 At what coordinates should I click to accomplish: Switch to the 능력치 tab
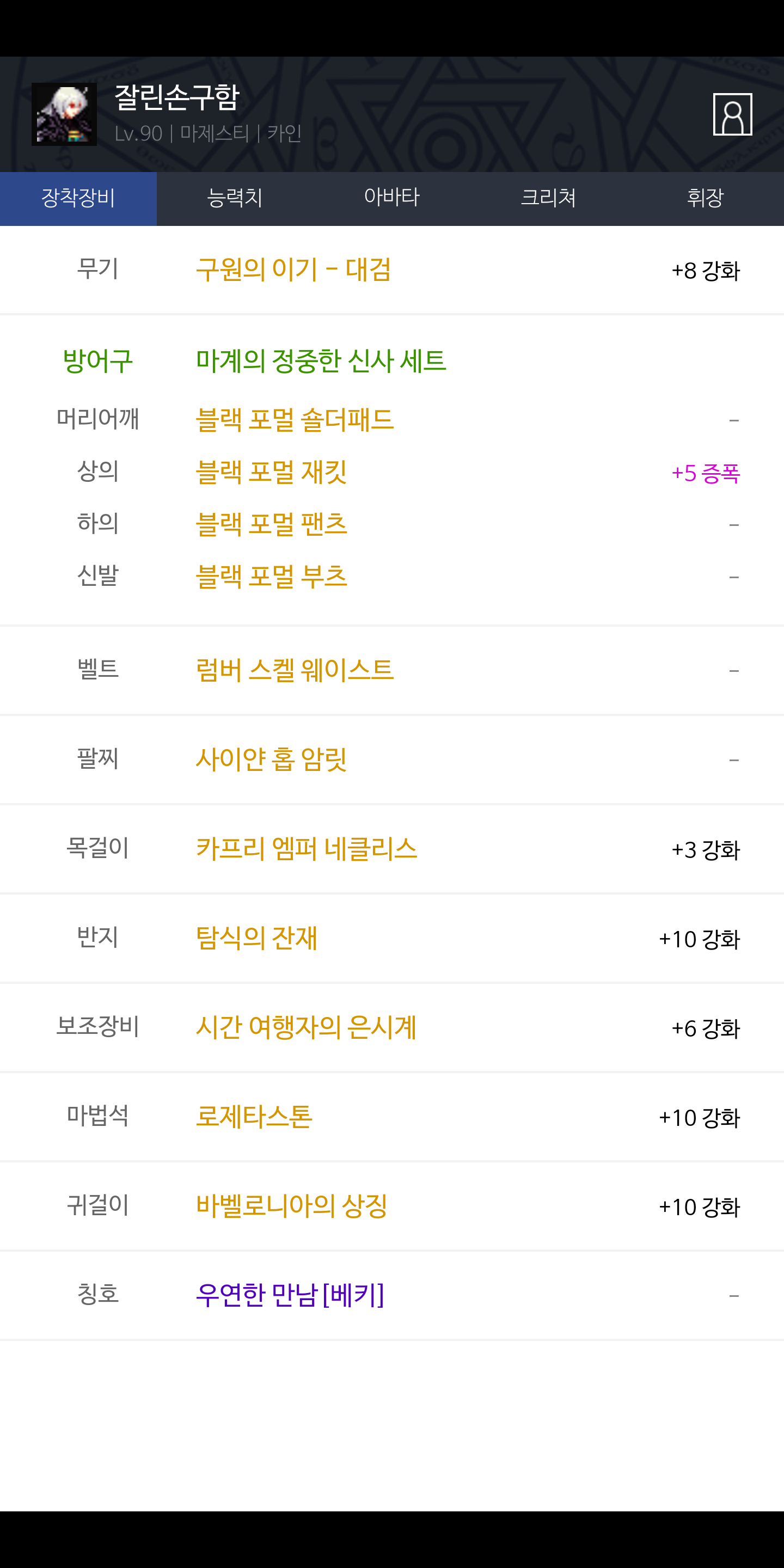(x=235, y=198)
